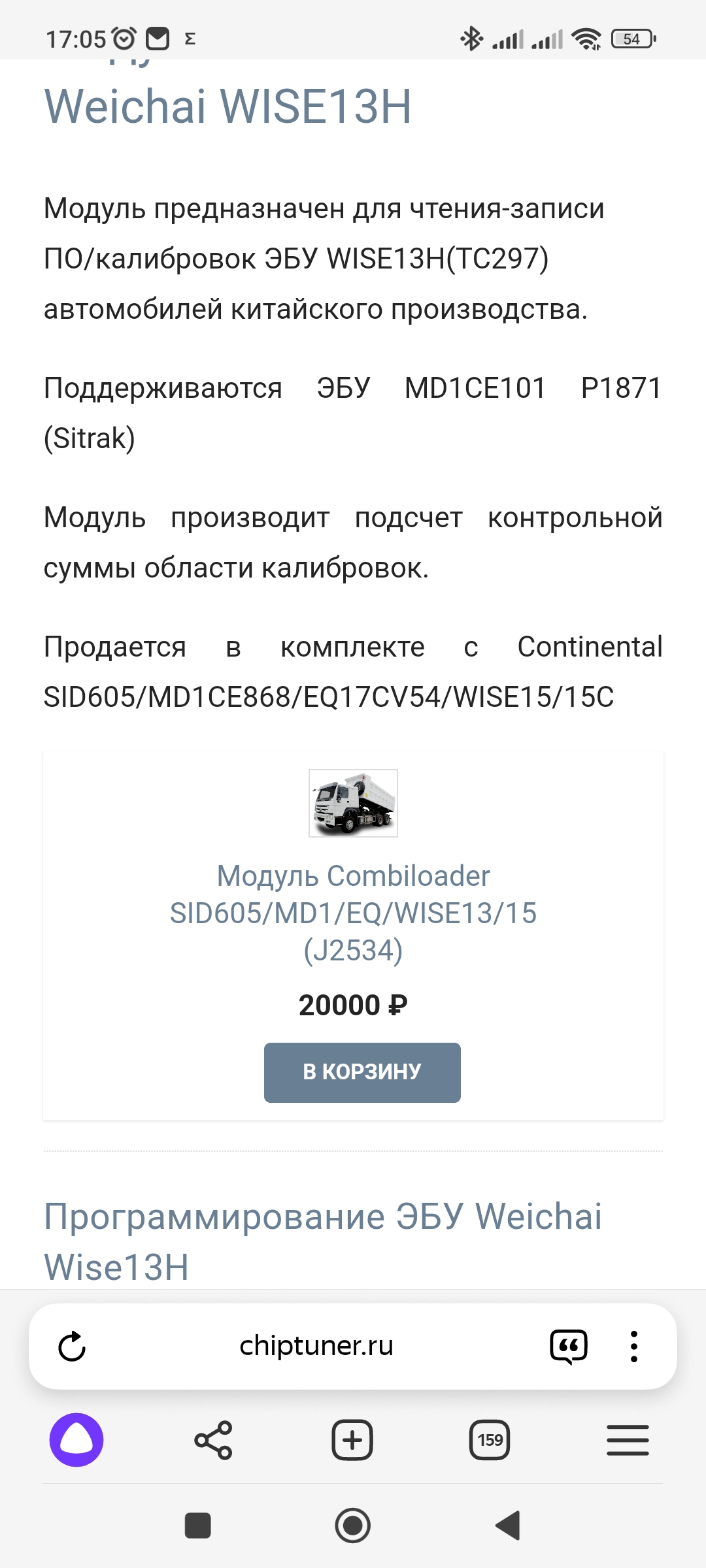Open a new browser tab

352,1440
